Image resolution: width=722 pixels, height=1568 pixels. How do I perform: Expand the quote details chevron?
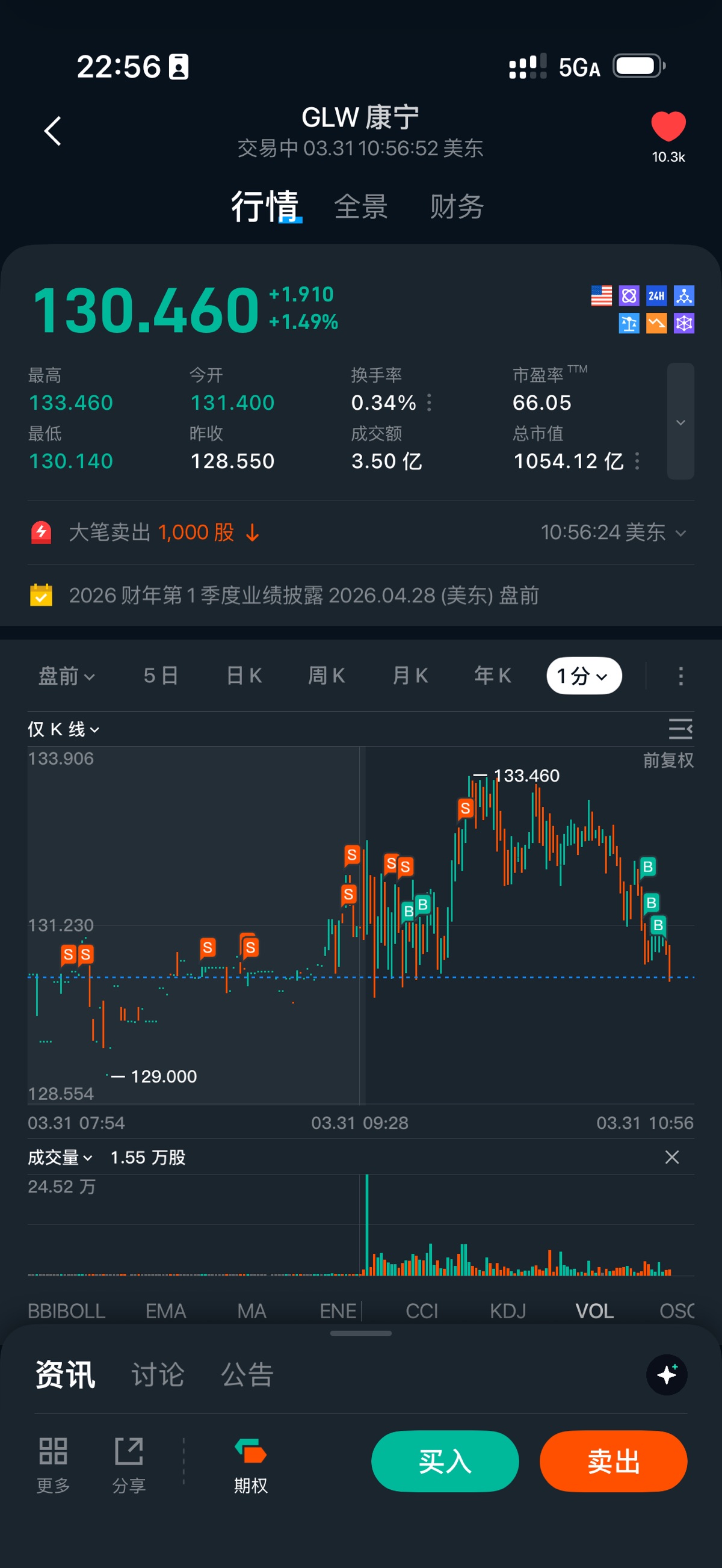click(x=680, y=422)
